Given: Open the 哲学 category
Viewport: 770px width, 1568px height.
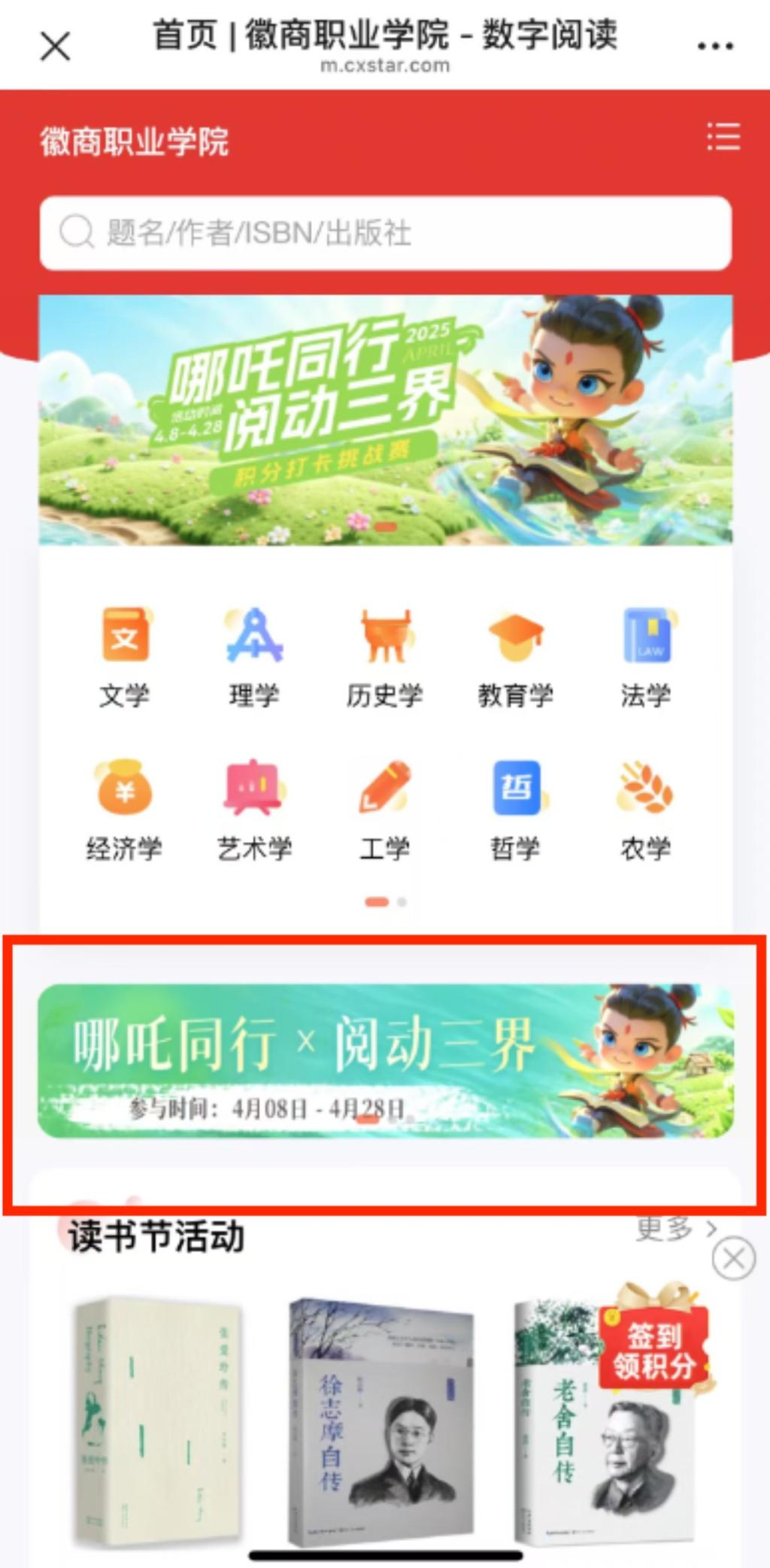Looking at the screenshot, I should (x=515, y=809).
